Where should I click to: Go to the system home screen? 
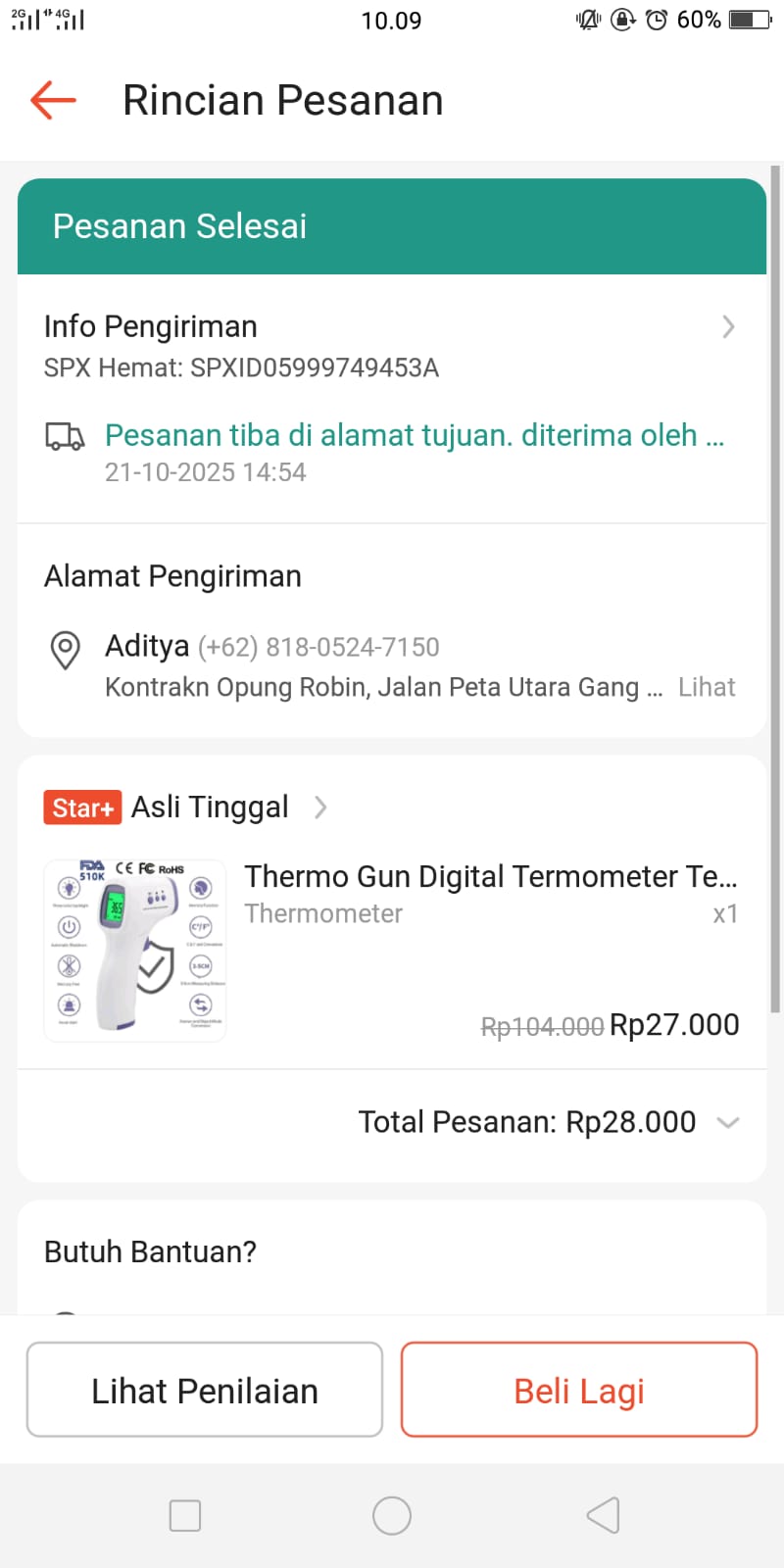(392, 1515)
